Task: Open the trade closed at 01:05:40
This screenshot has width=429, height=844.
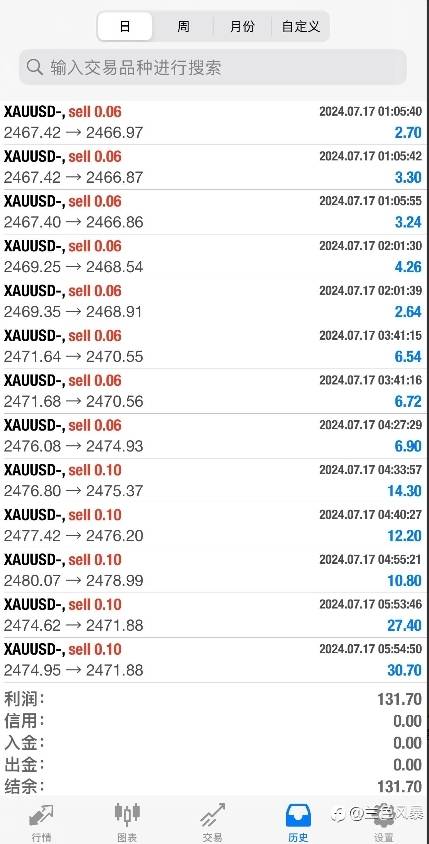Action: (x=214, y=122)
